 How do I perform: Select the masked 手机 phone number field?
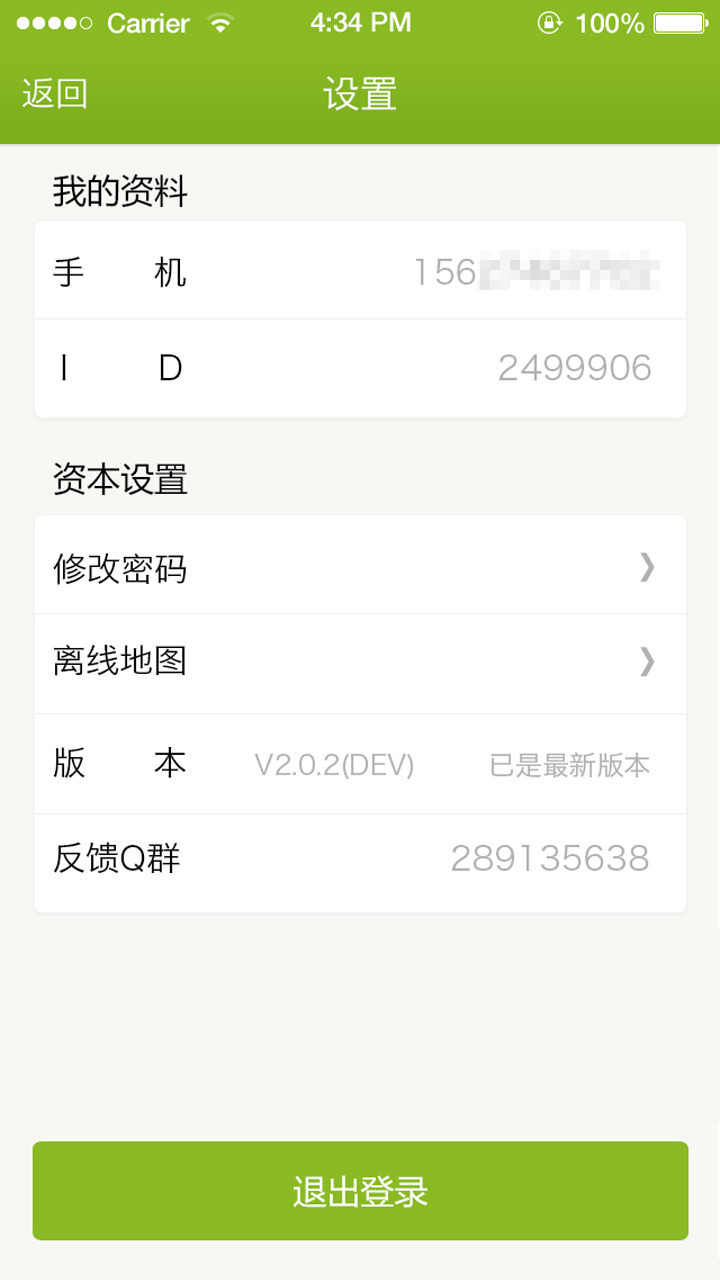[535, 270]
